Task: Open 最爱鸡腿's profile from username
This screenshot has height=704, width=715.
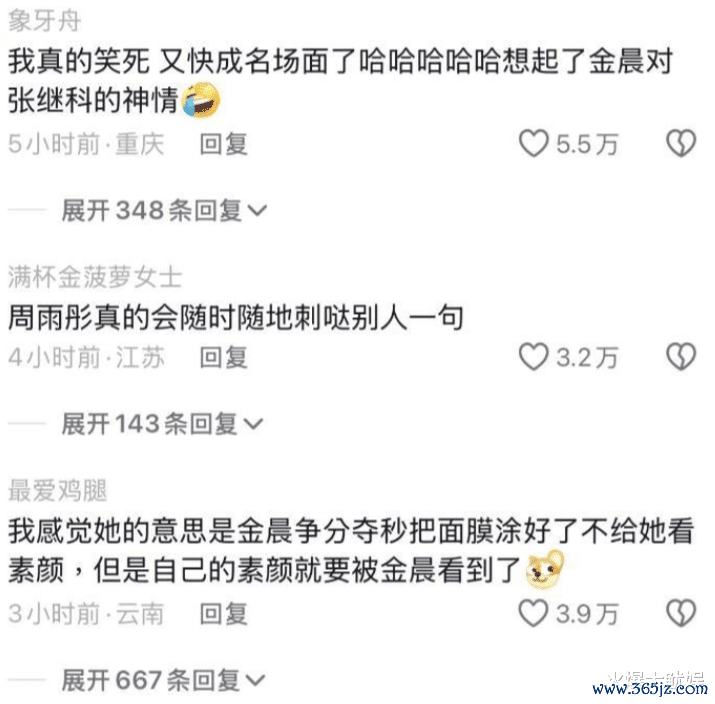Action: pyautogui.click(x=57, y=490)
